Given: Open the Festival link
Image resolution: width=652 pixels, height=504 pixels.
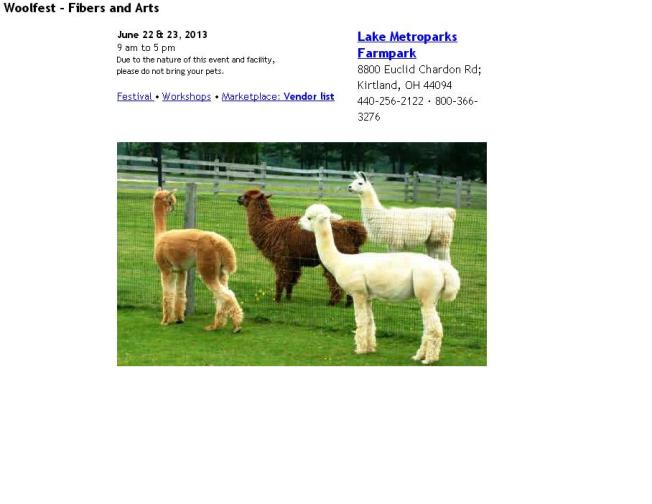Looking at the screenshot, I should point(134,97).
